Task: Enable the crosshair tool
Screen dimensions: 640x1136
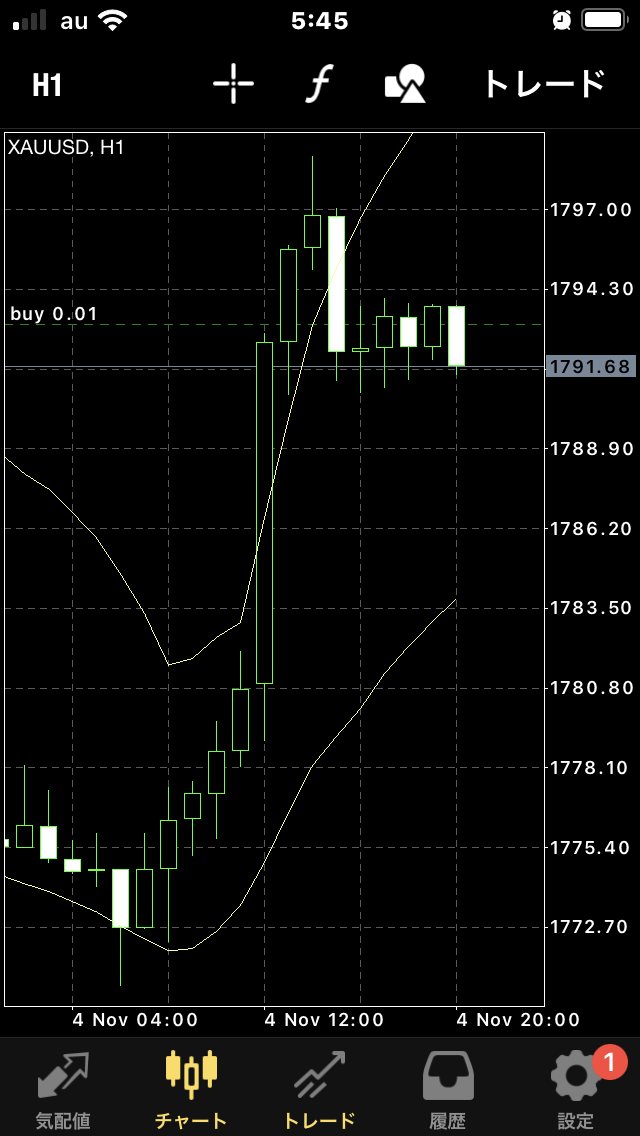Action: [233, 85]
